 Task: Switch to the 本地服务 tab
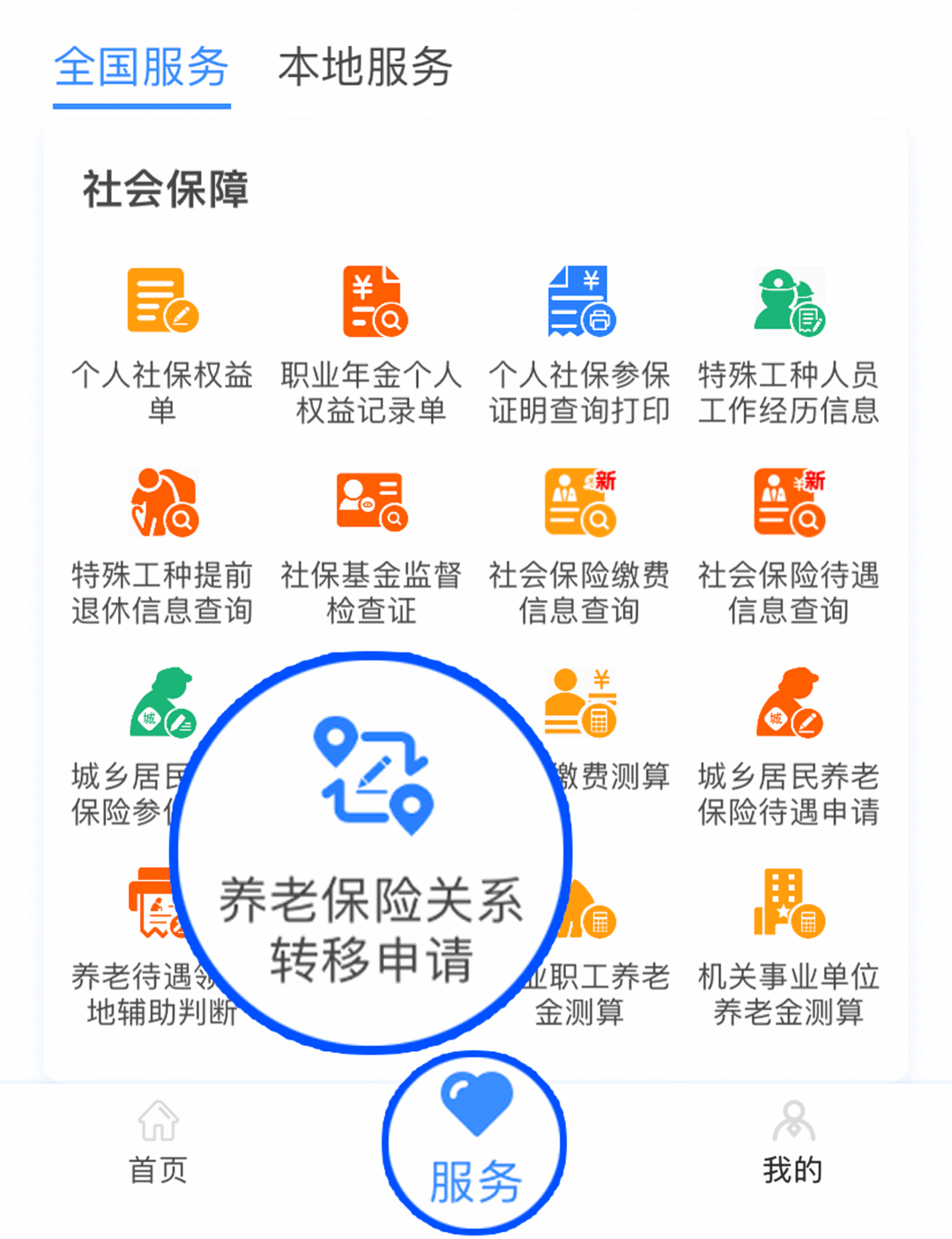coord(365,68)
